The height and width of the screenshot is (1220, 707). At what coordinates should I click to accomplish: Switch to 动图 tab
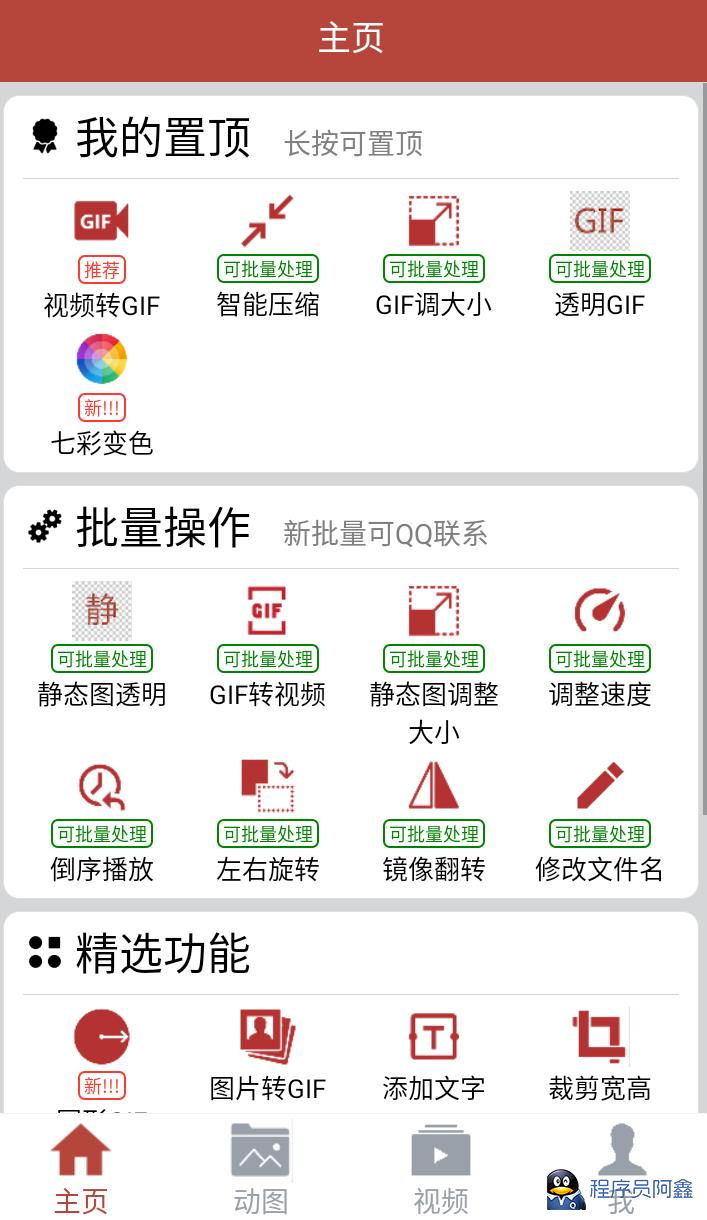point(261,1168)
